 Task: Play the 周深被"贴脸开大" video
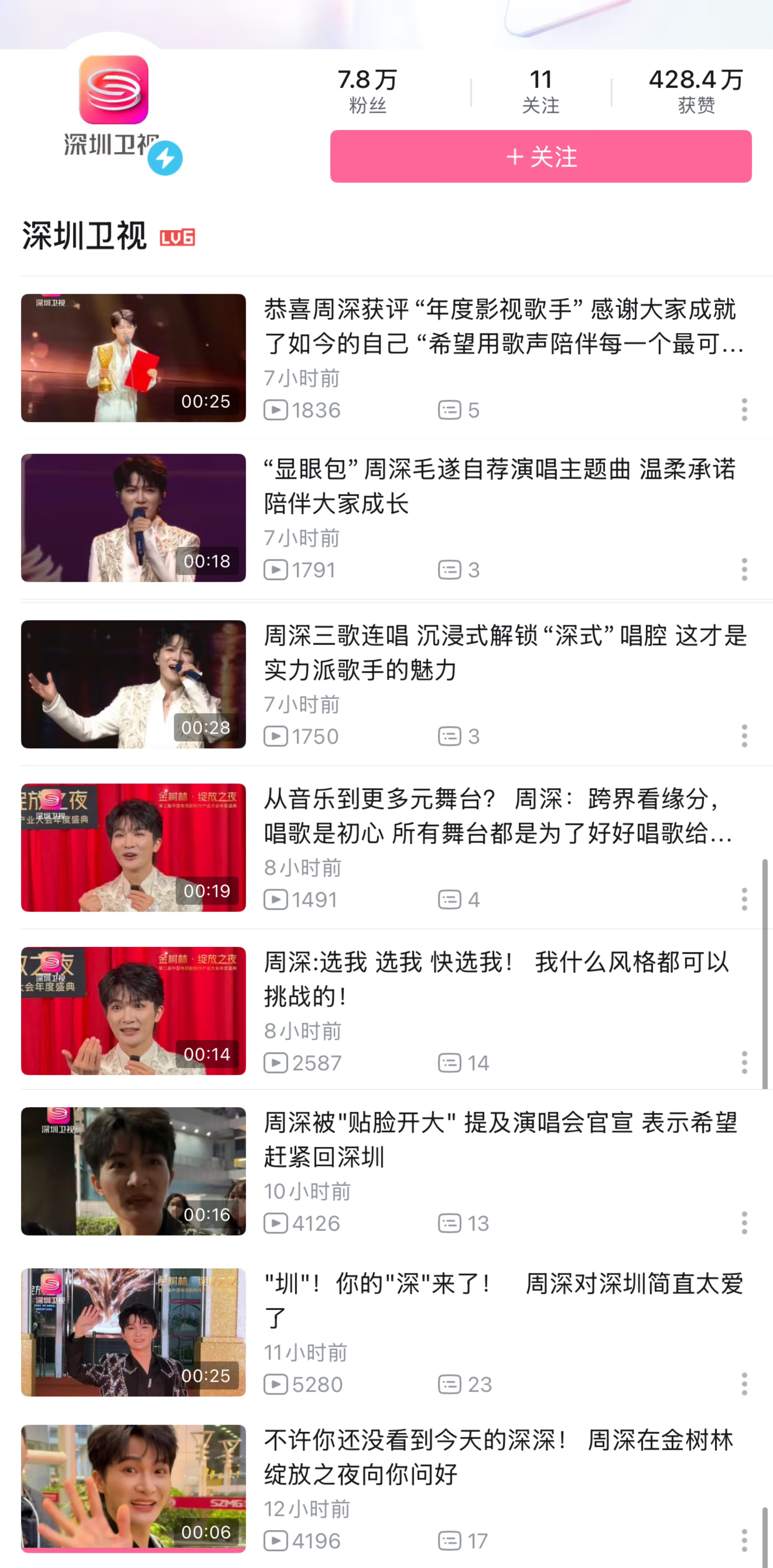pos(133,1171)
